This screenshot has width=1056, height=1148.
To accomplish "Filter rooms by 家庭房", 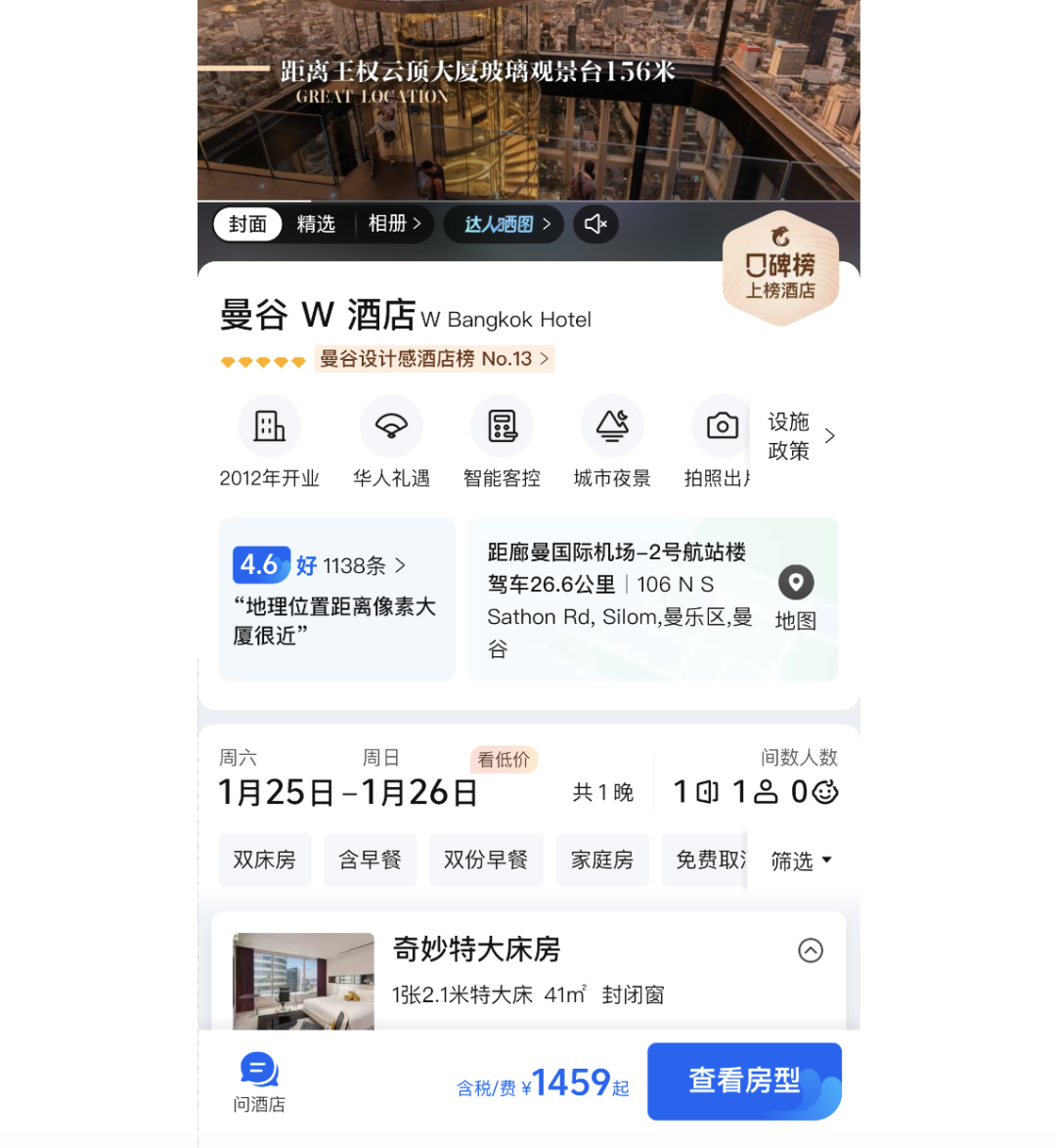I will (601, 860).
